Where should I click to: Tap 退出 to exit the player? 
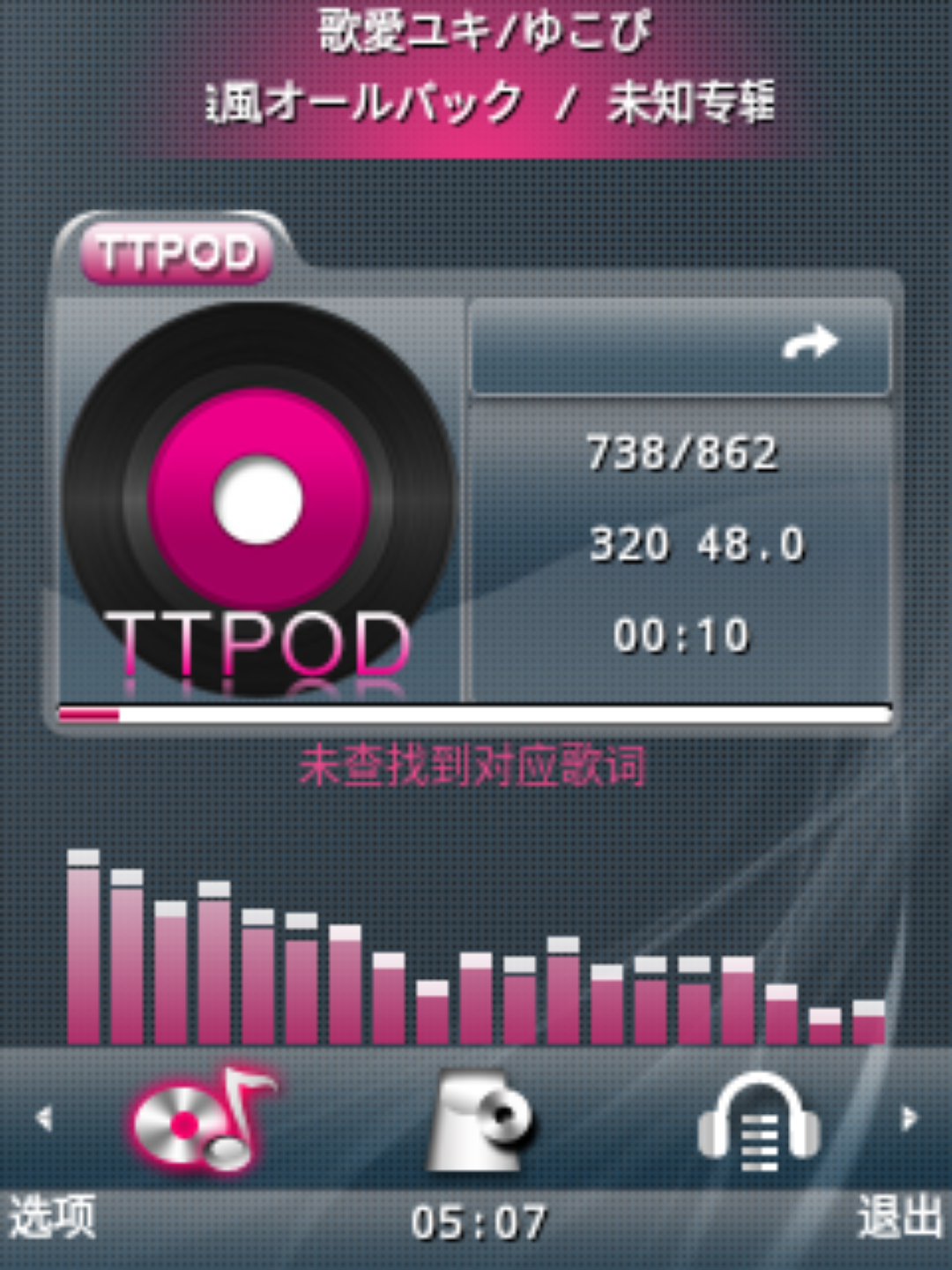coord(899,1219)
